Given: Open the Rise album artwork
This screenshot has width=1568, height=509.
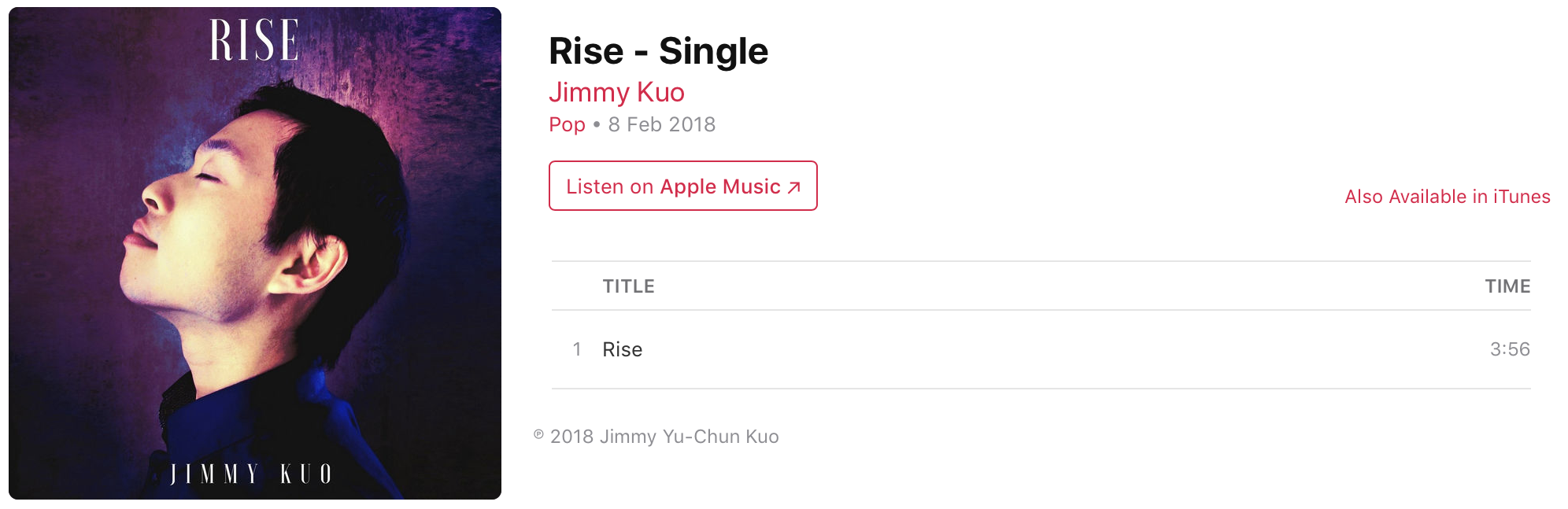Looking at the screenshot, I should pos(255,253).
